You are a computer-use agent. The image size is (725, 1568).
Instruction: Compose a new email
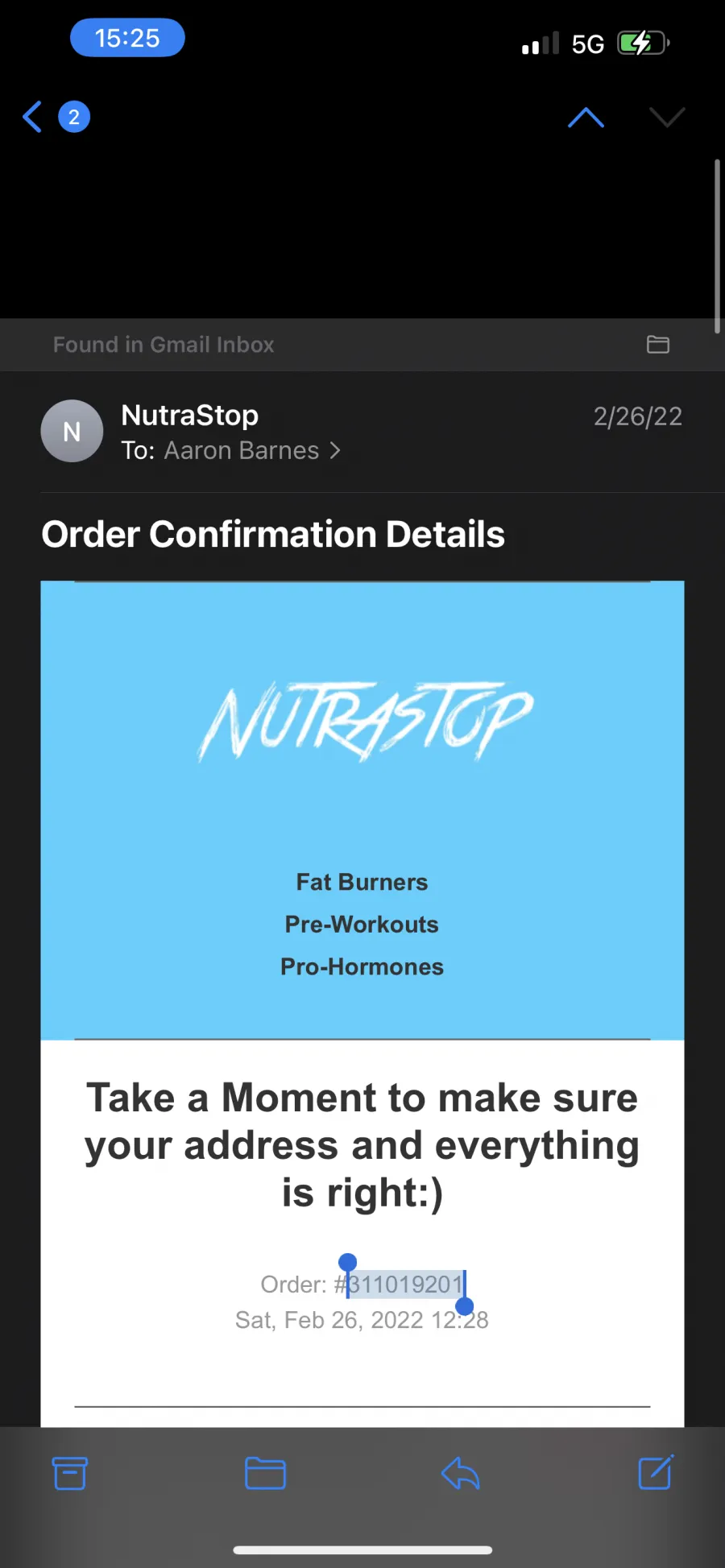pos(656,1472)
